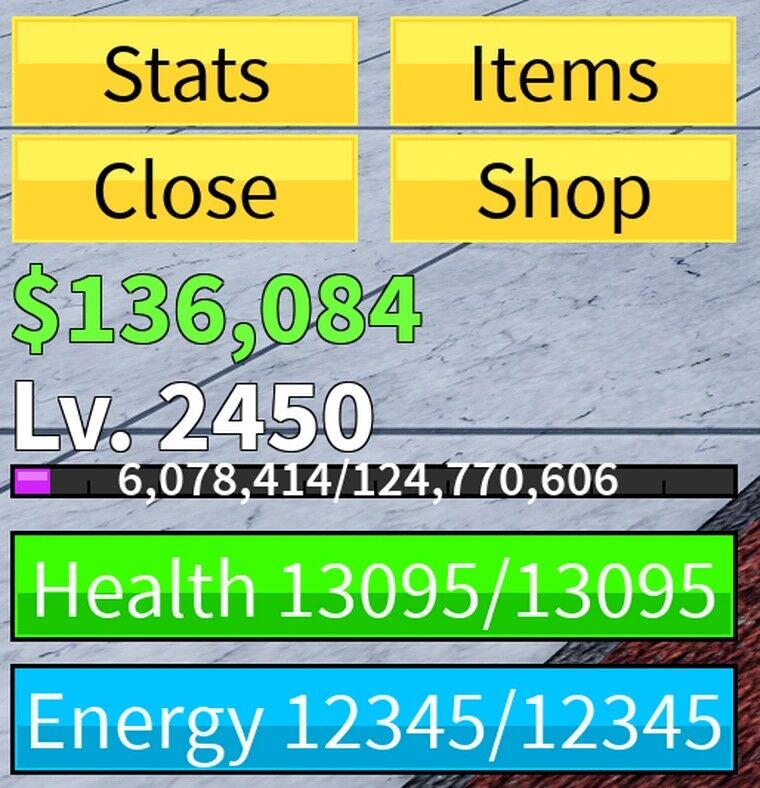Tap the Close button
This screenshot has width=760, height=788.
tap(185, 190)
